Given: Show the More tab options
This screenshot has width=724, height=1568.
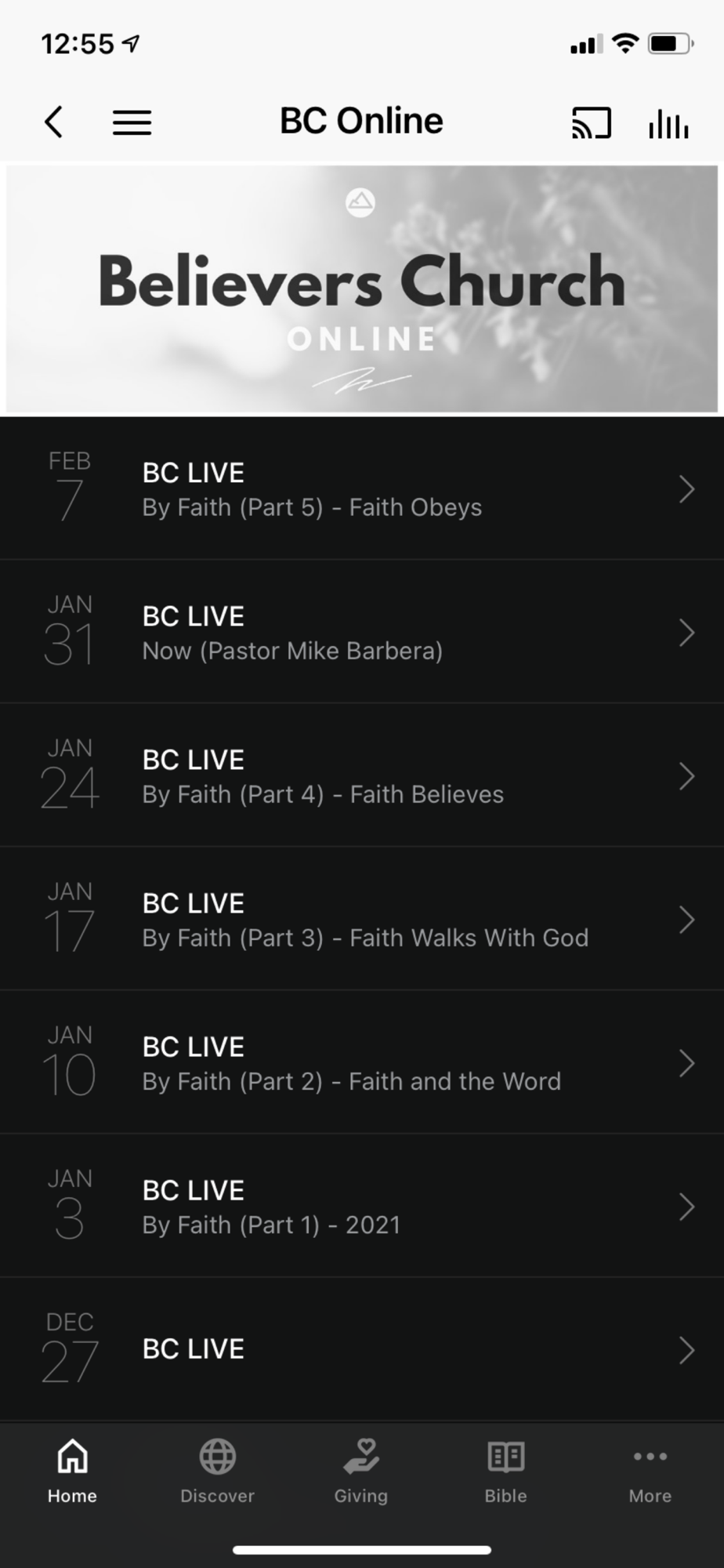Looking at the screenshot, I should 650,1471.
